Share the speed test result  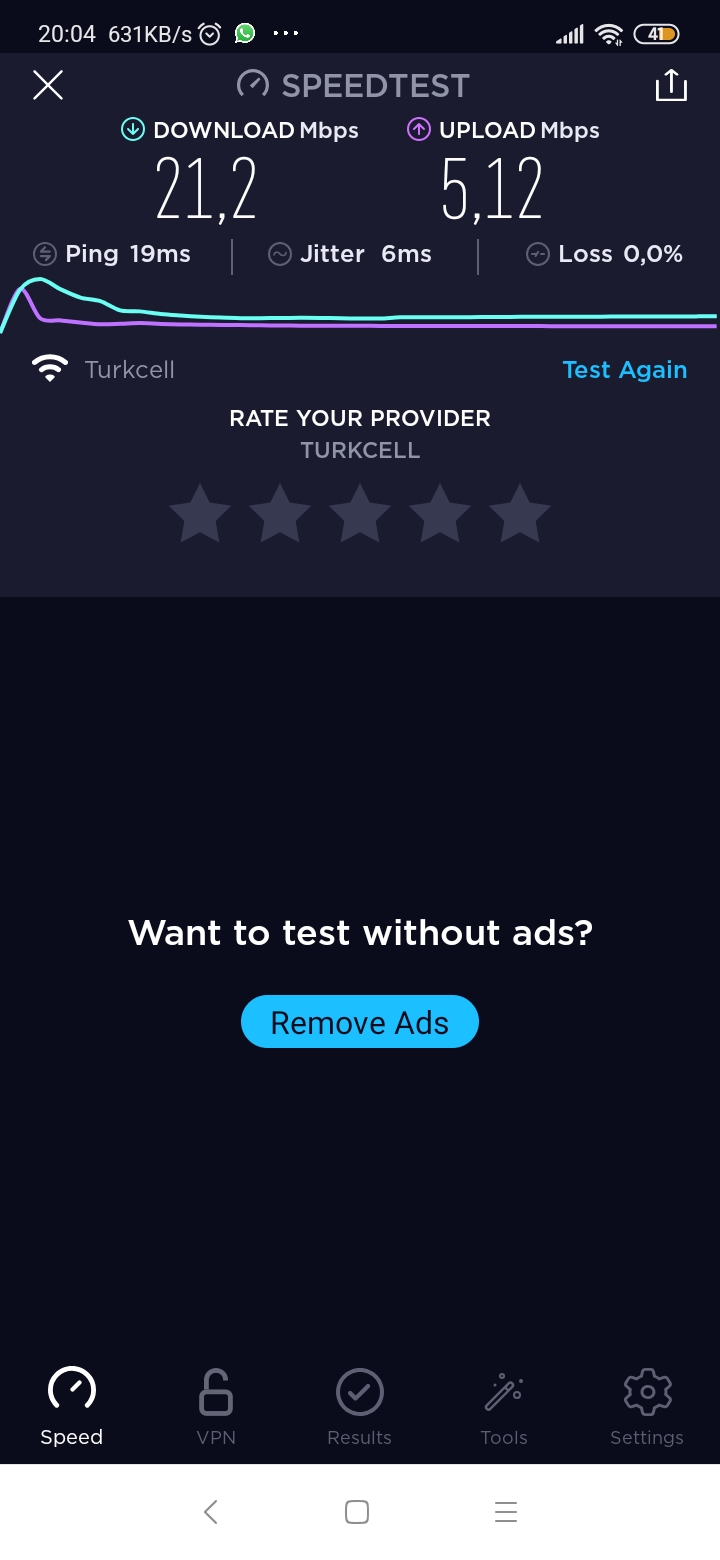point(671,85)
